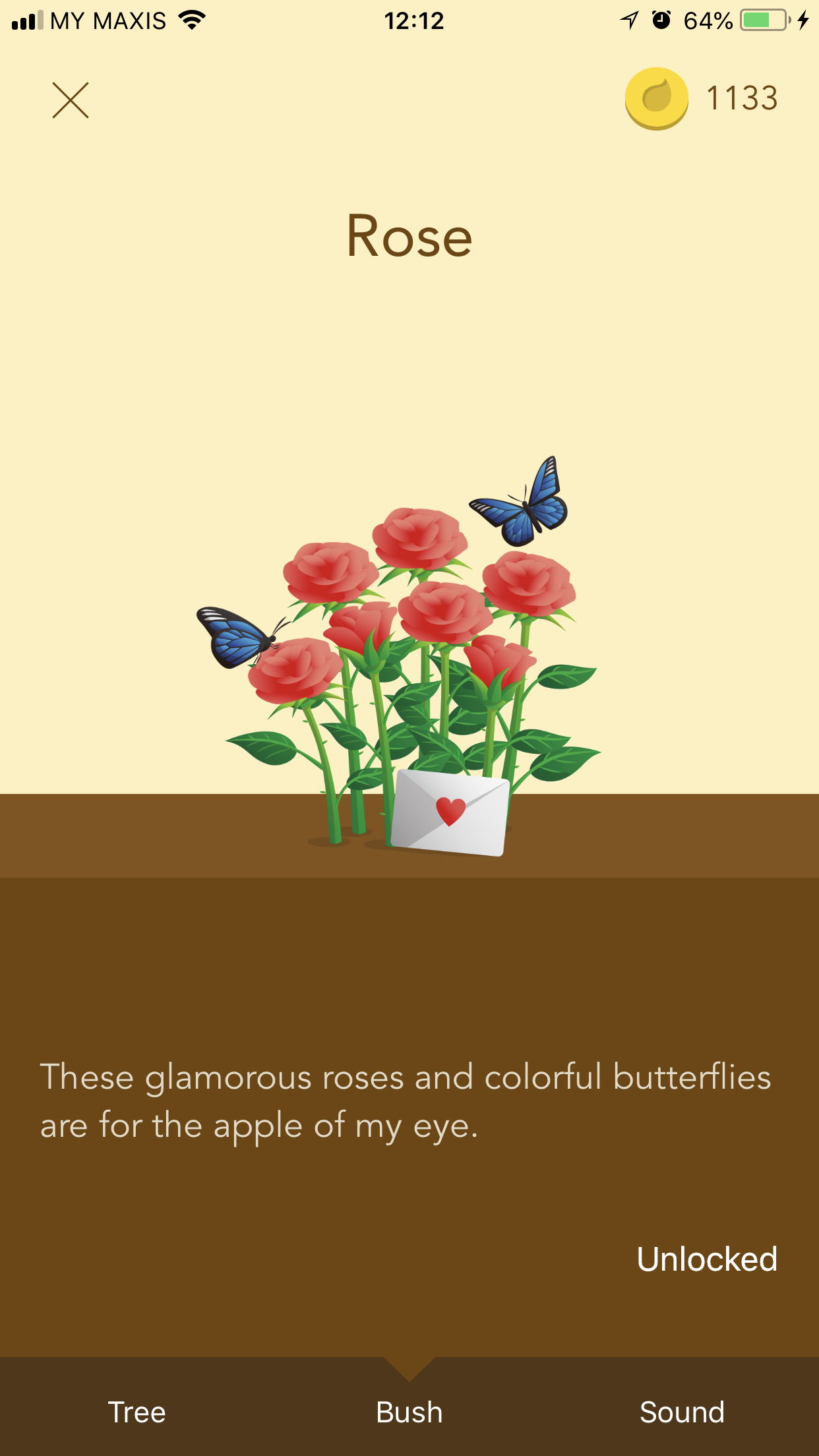The width and height of the screenshot is (819, 1456).
Task: Switch to the Tree tab
Action: click(136, 1412)
